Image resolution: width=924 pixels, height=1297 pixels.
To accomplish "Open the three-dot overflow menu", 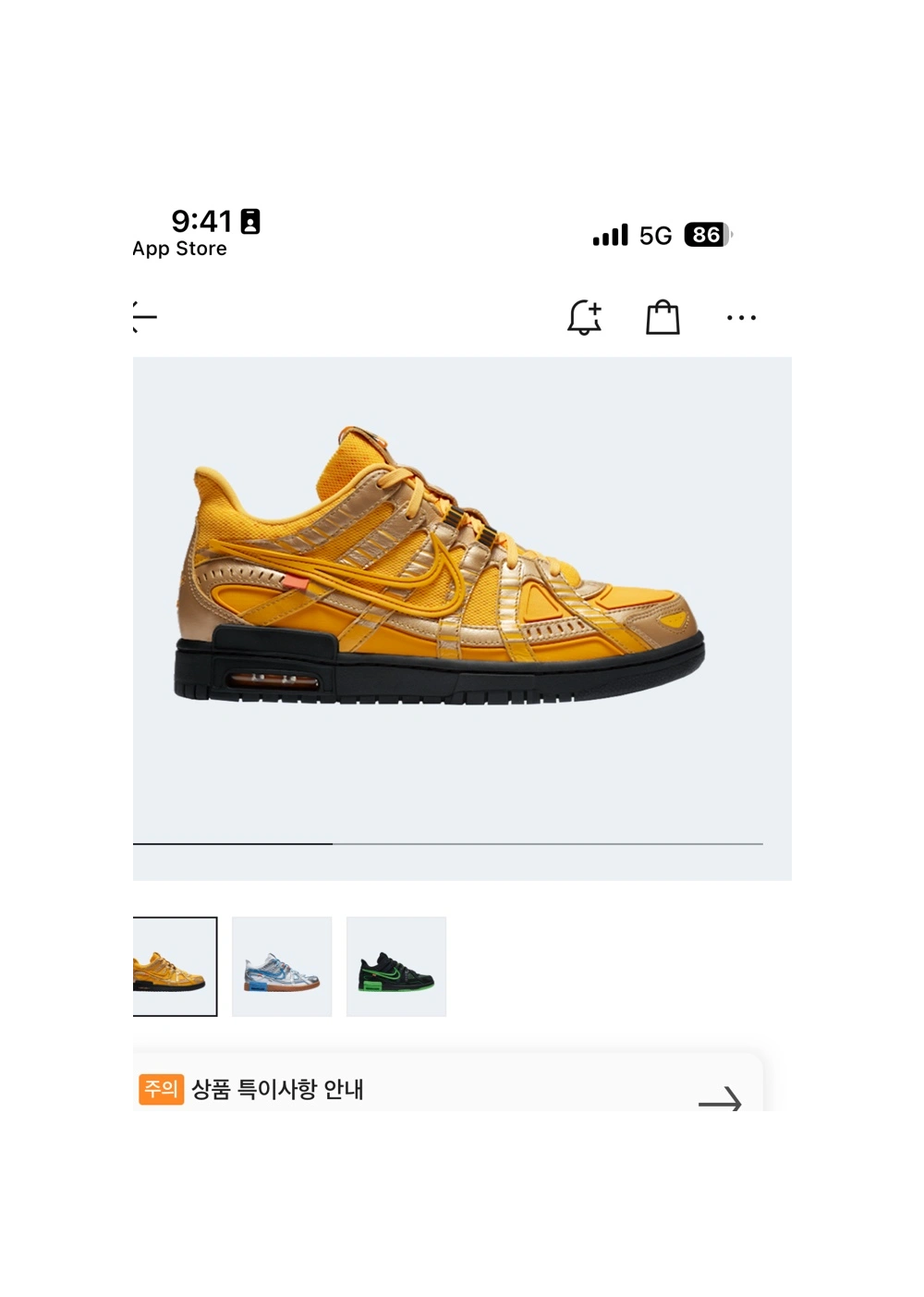I will point(741,317).
